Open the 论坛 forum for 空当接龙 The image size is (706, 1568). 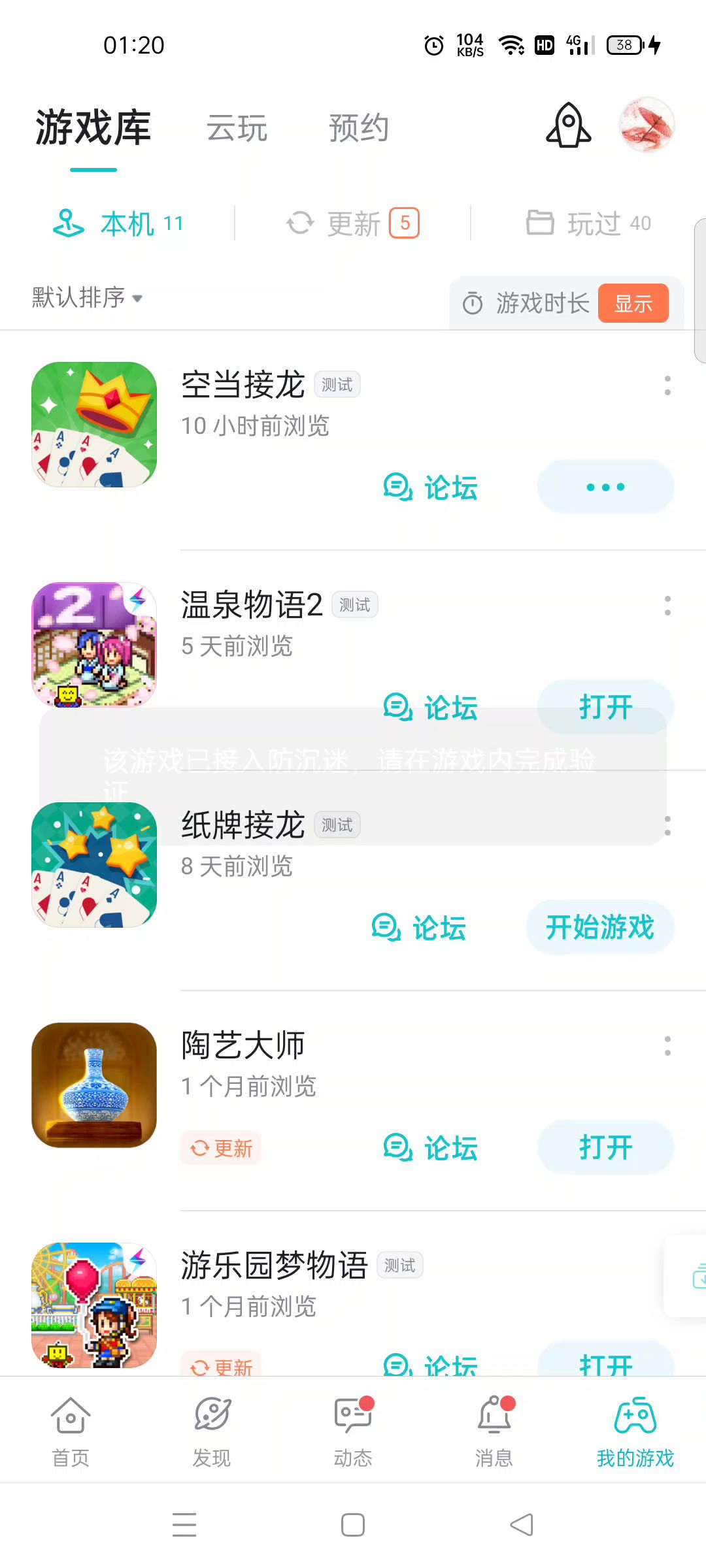tap(431, 487)
